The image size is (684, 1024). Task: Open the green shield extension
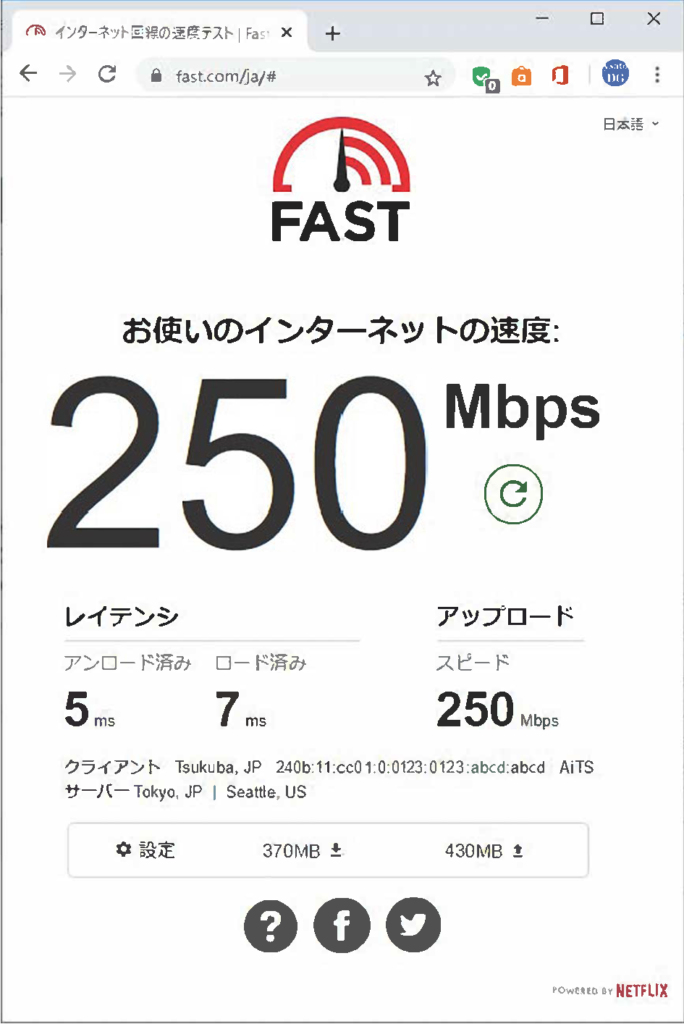(x=483, y=76)
